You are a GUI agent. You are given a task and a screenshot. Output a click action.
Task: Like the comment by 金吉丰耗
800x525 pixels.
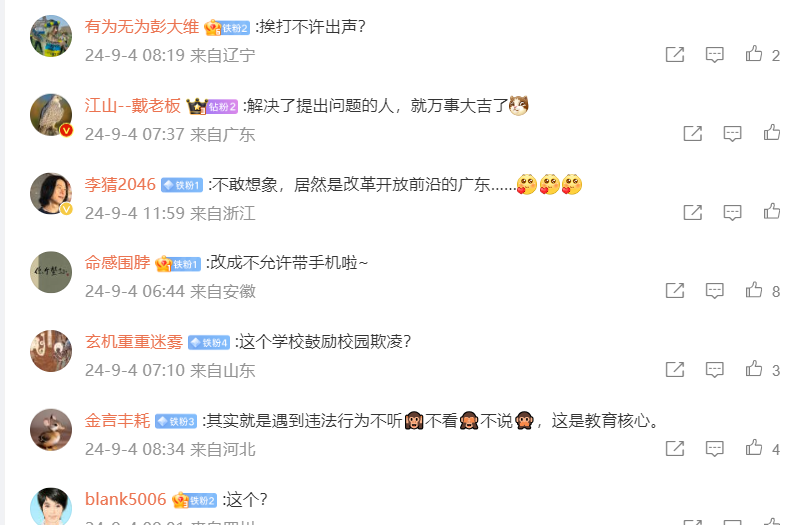coord(754,448)
